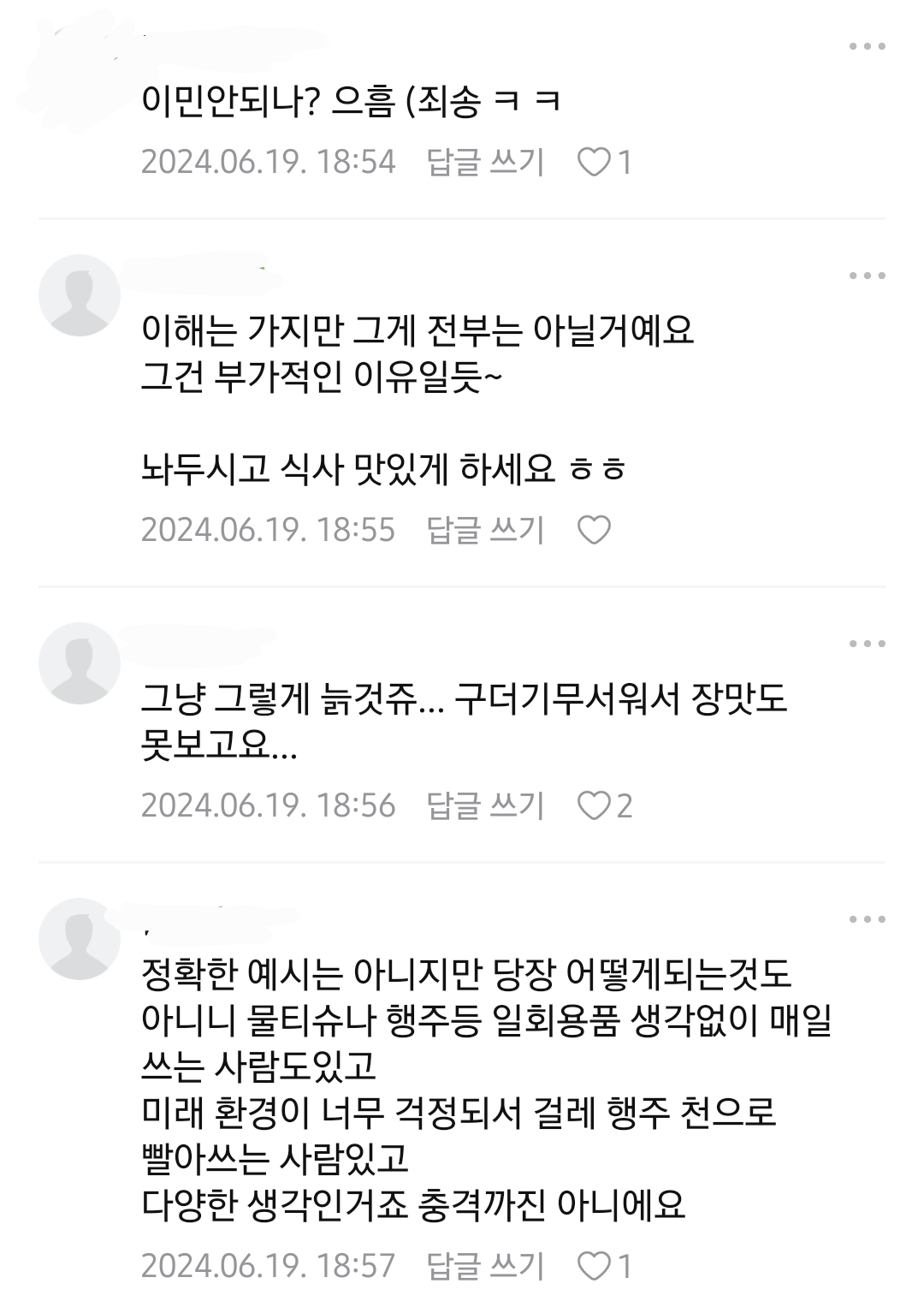Like the 그냥 그렇게 늙것쥬 comment
The height and width of the screenshot is (1313, 924).
click(595, 805)
